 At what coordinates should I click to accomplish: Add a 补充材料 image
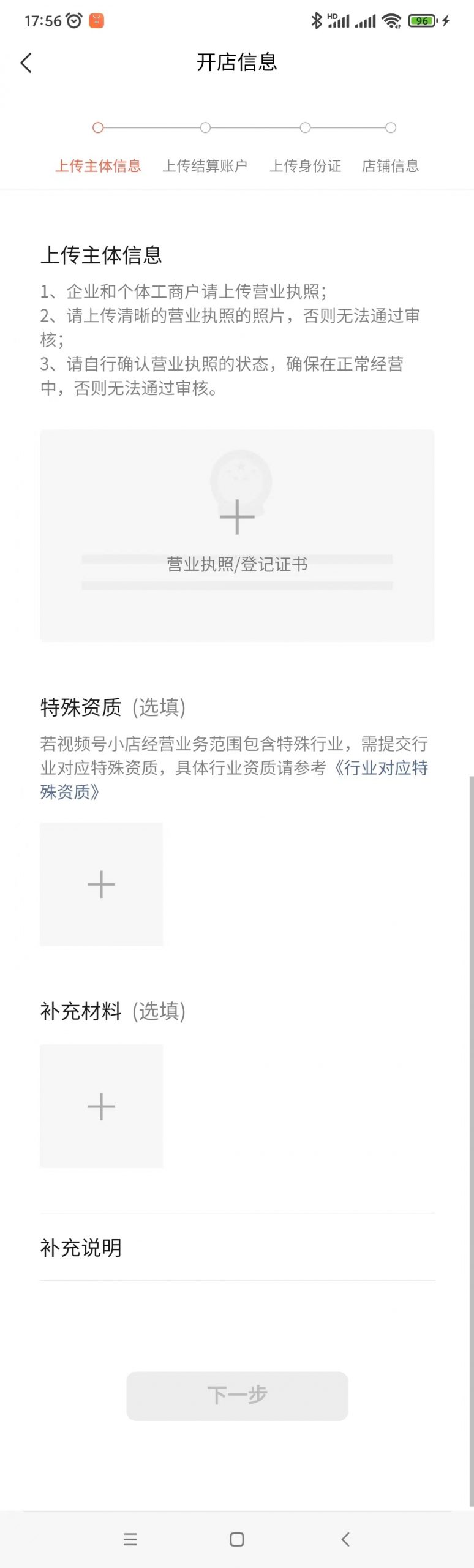coord(102,1106)
